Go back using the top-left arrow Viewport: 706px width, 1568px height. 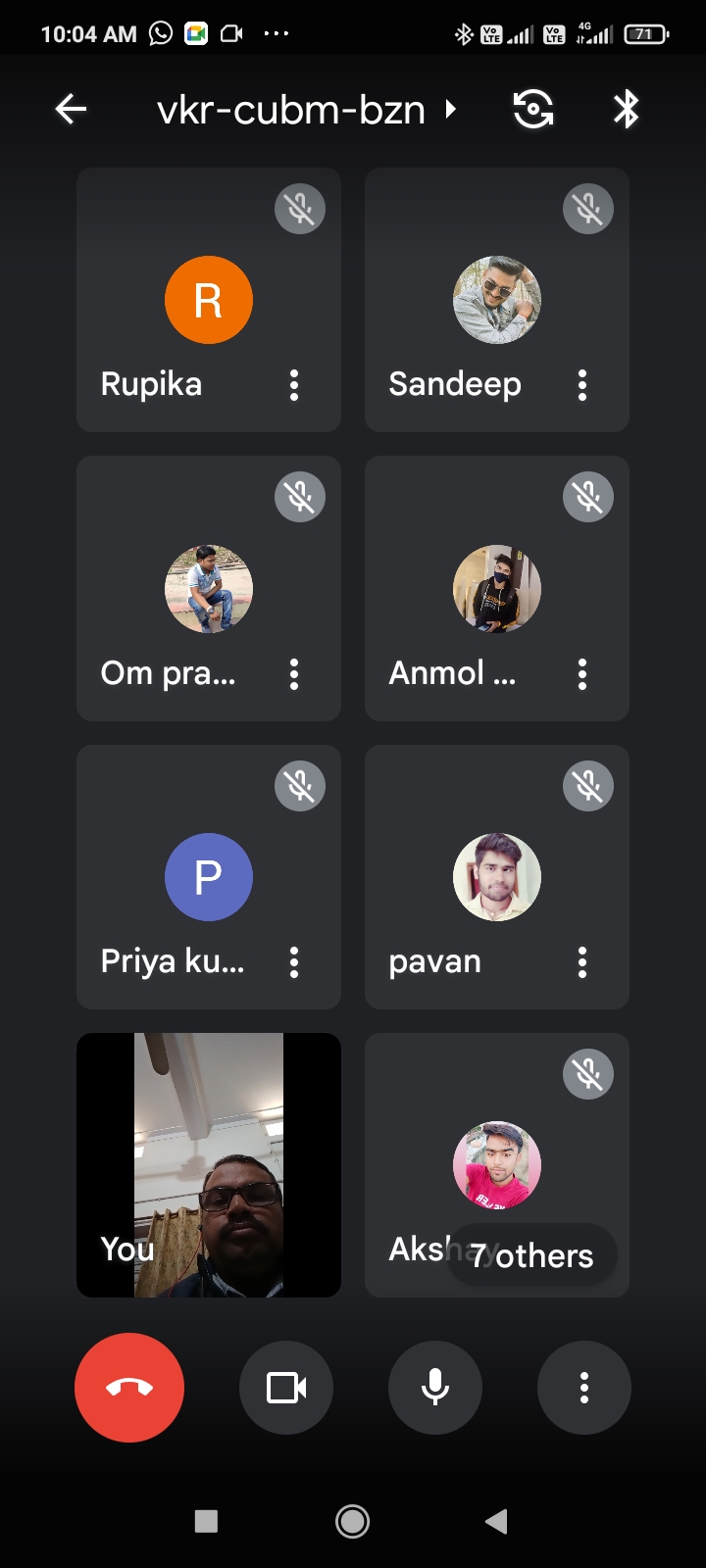pyautogui.click(x=71, y=109)
